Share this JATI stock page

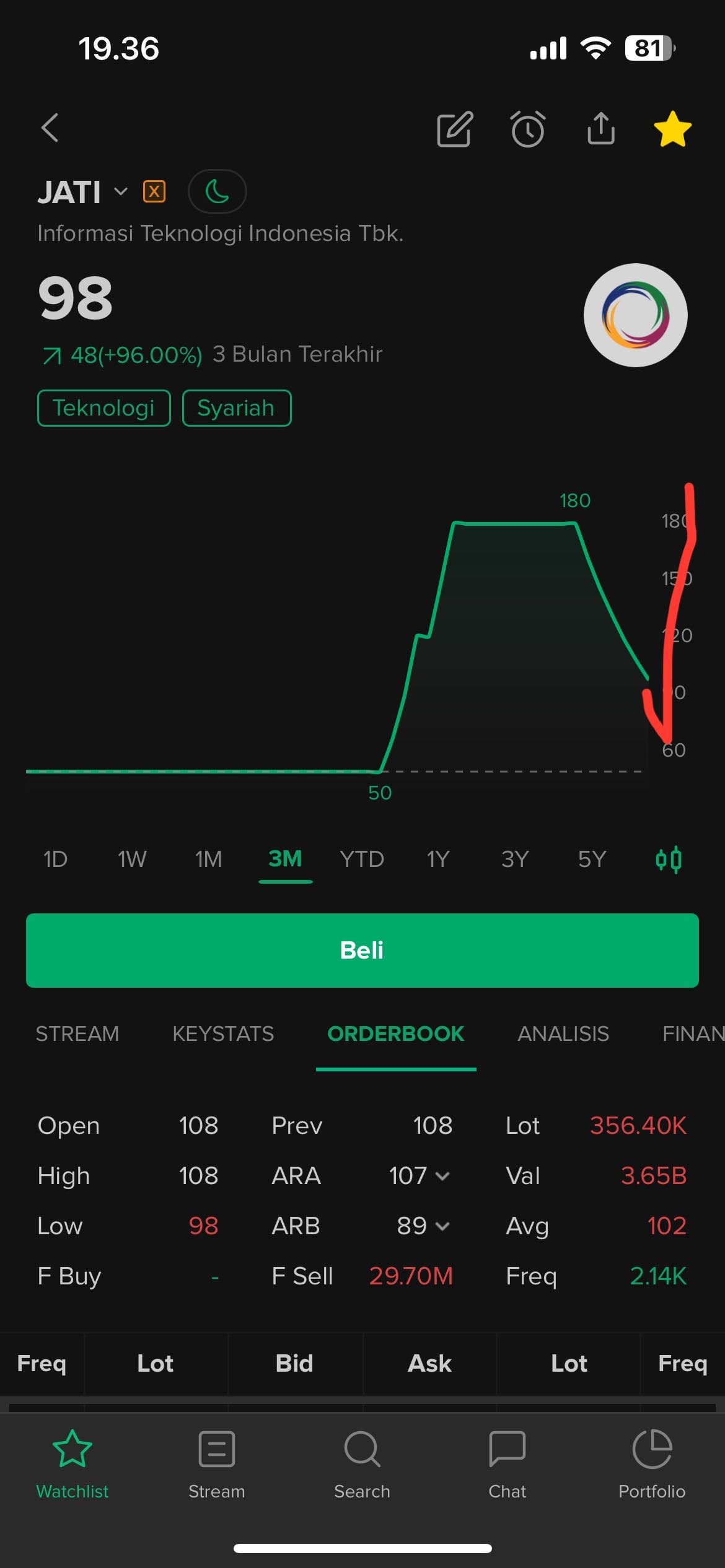[600, 128]
